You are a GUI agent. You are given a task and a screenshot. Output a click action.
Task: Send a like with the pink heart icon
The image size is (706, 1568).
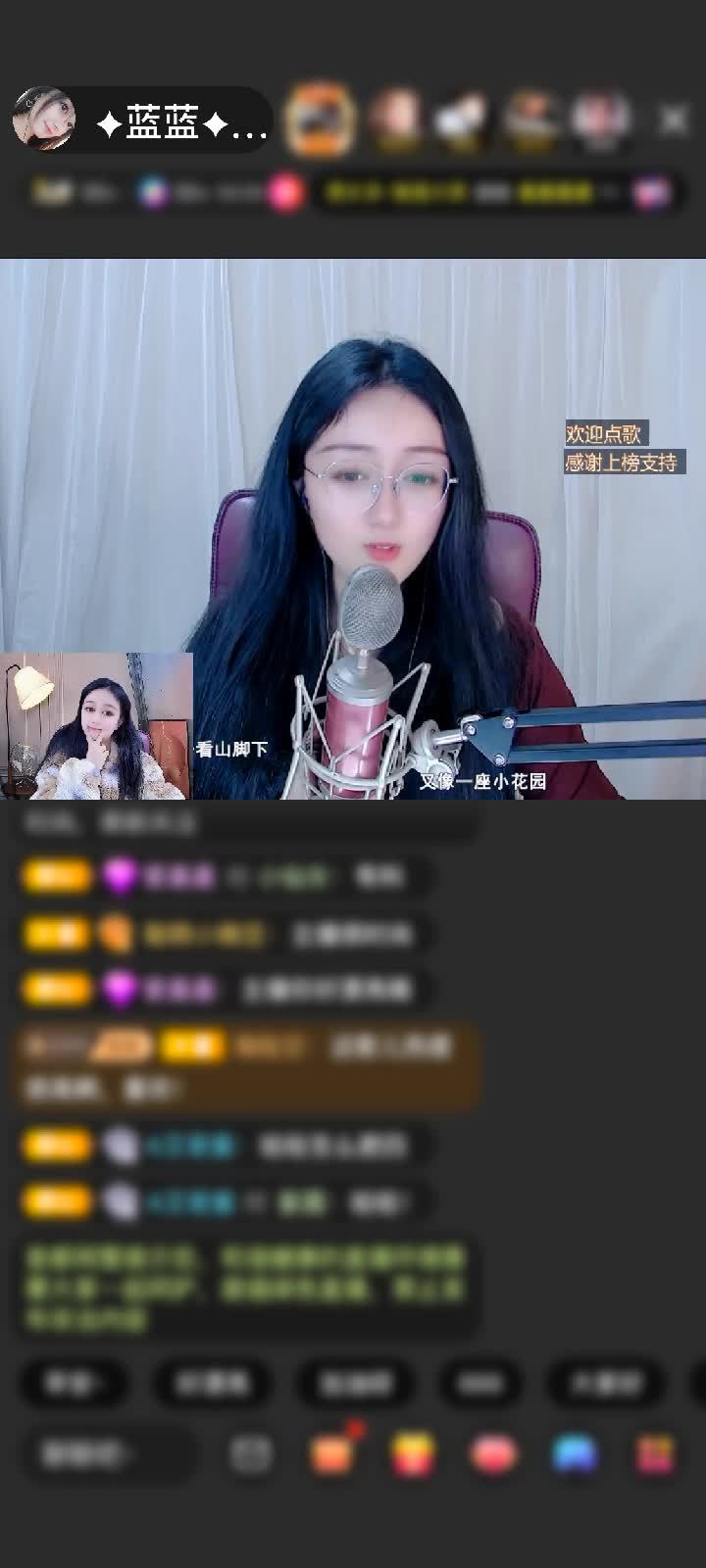tap(494, 1454)
